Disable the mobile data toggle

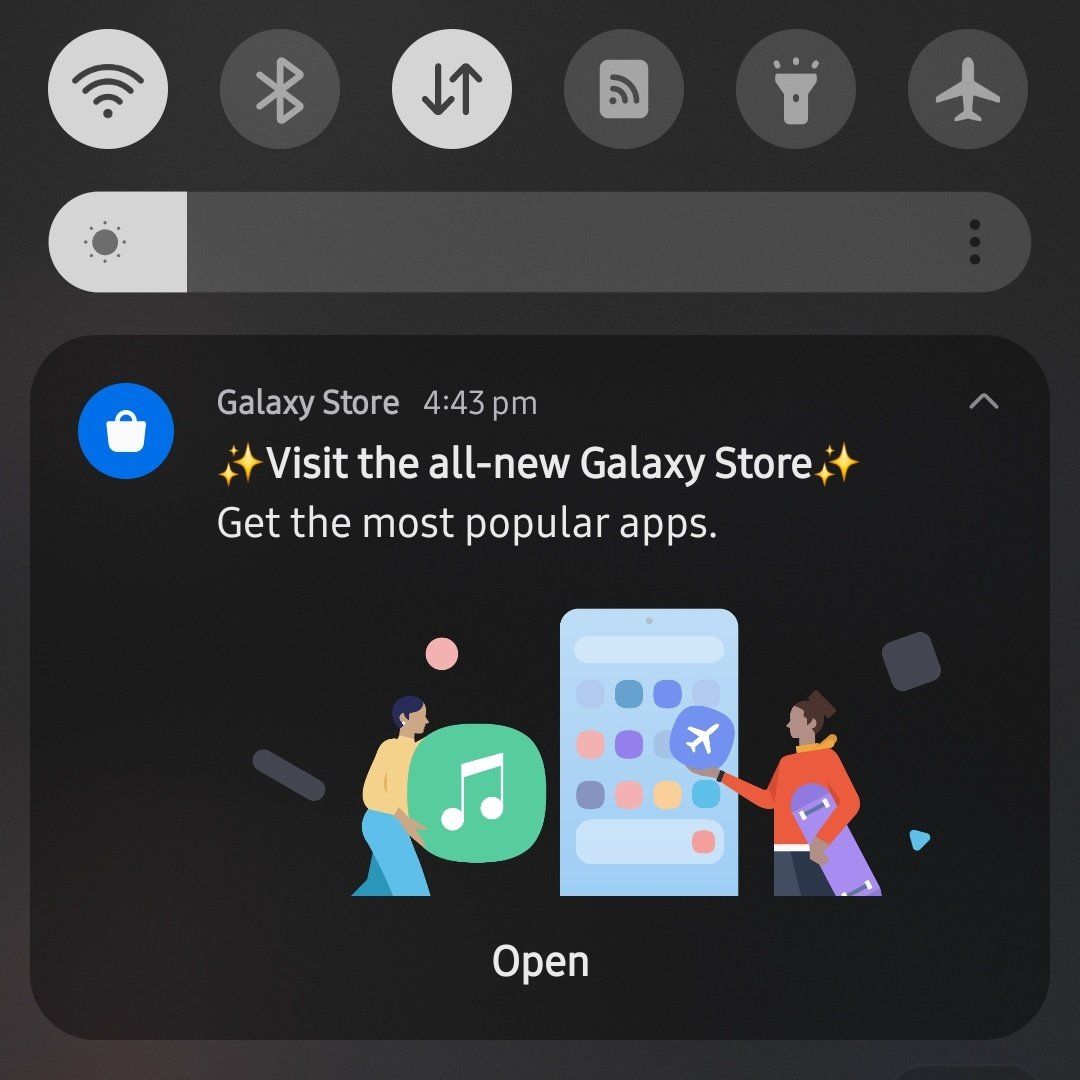[452, 90]
